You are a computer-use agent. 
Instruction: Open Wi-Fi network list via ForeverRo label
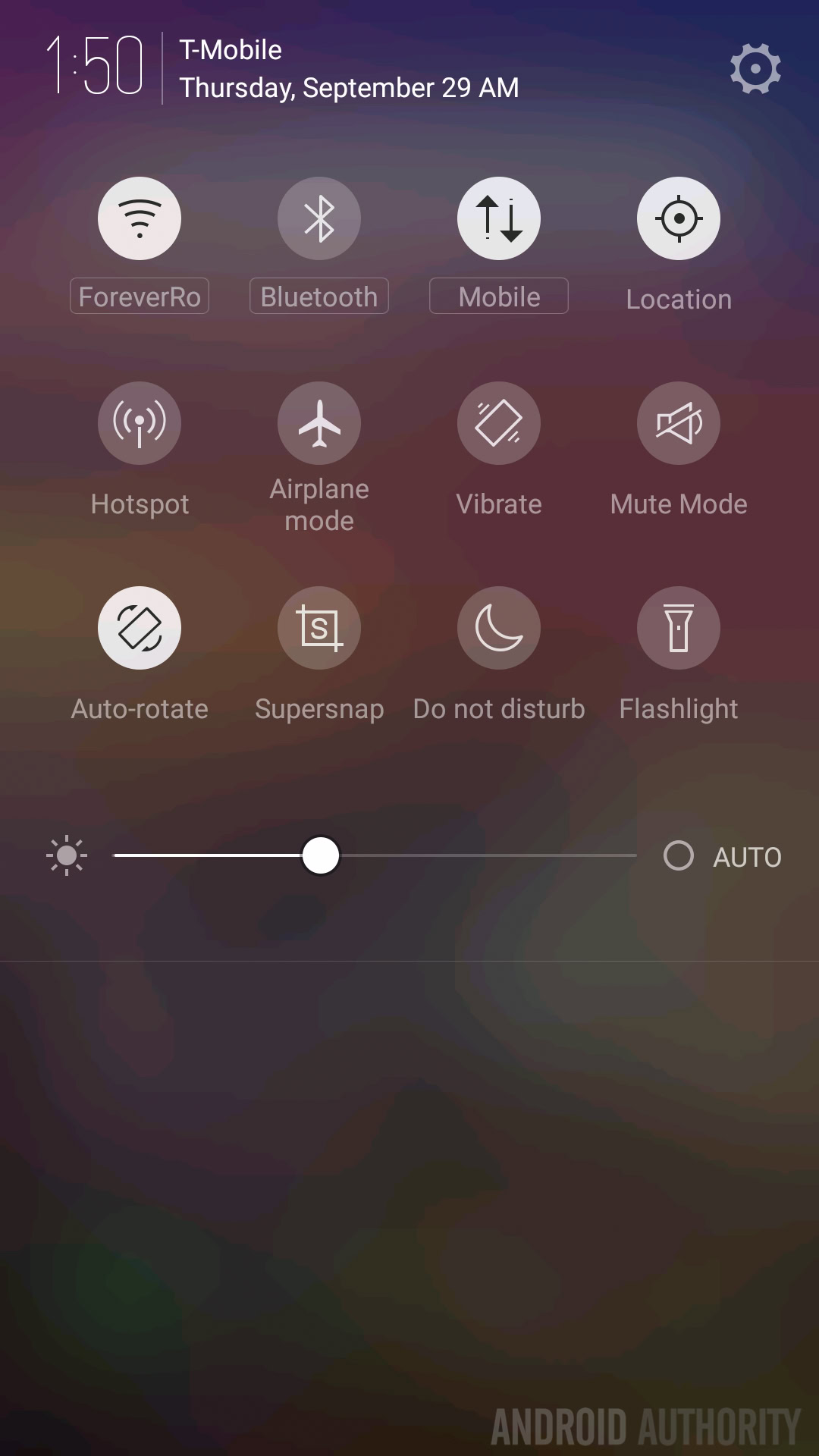140,297
